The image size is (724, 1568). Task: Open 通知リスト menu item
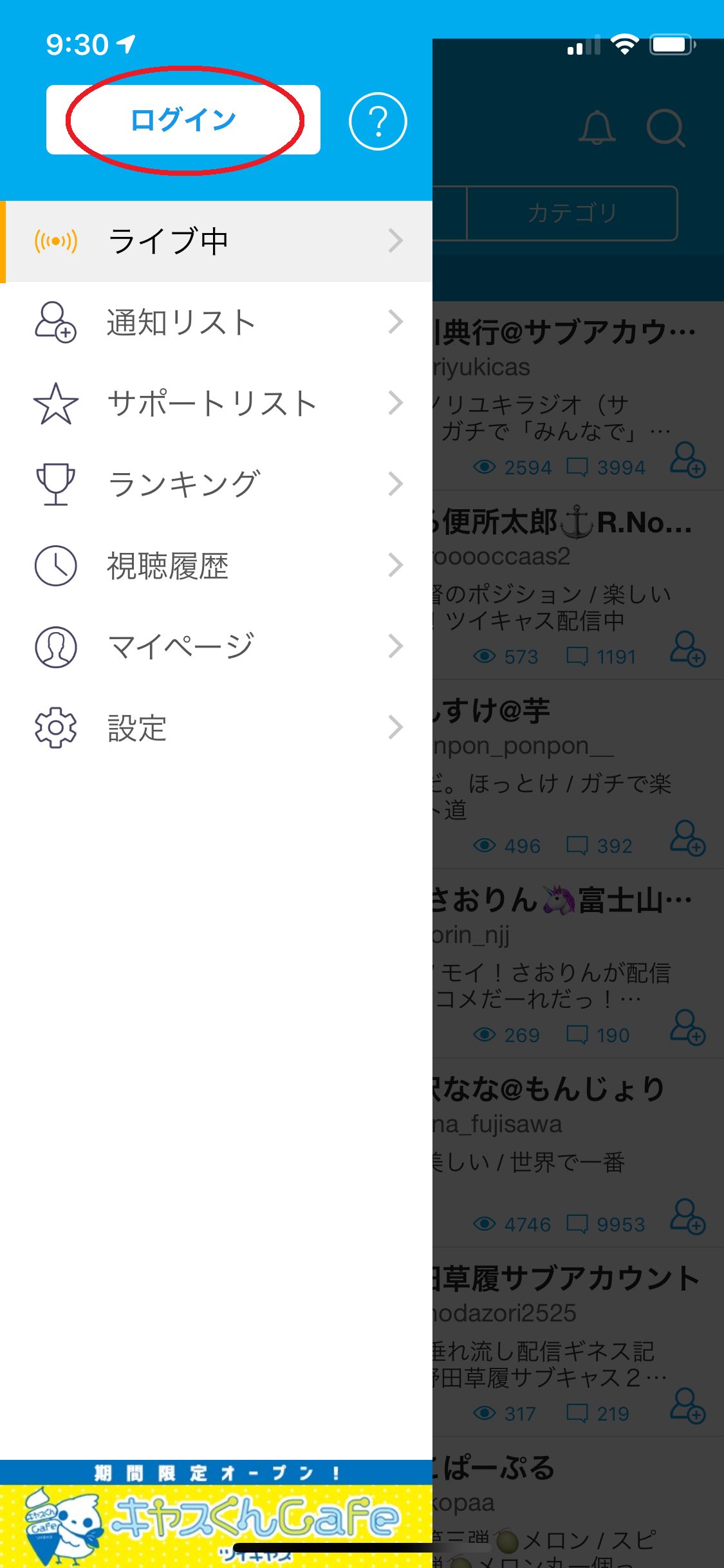(216, 322)
